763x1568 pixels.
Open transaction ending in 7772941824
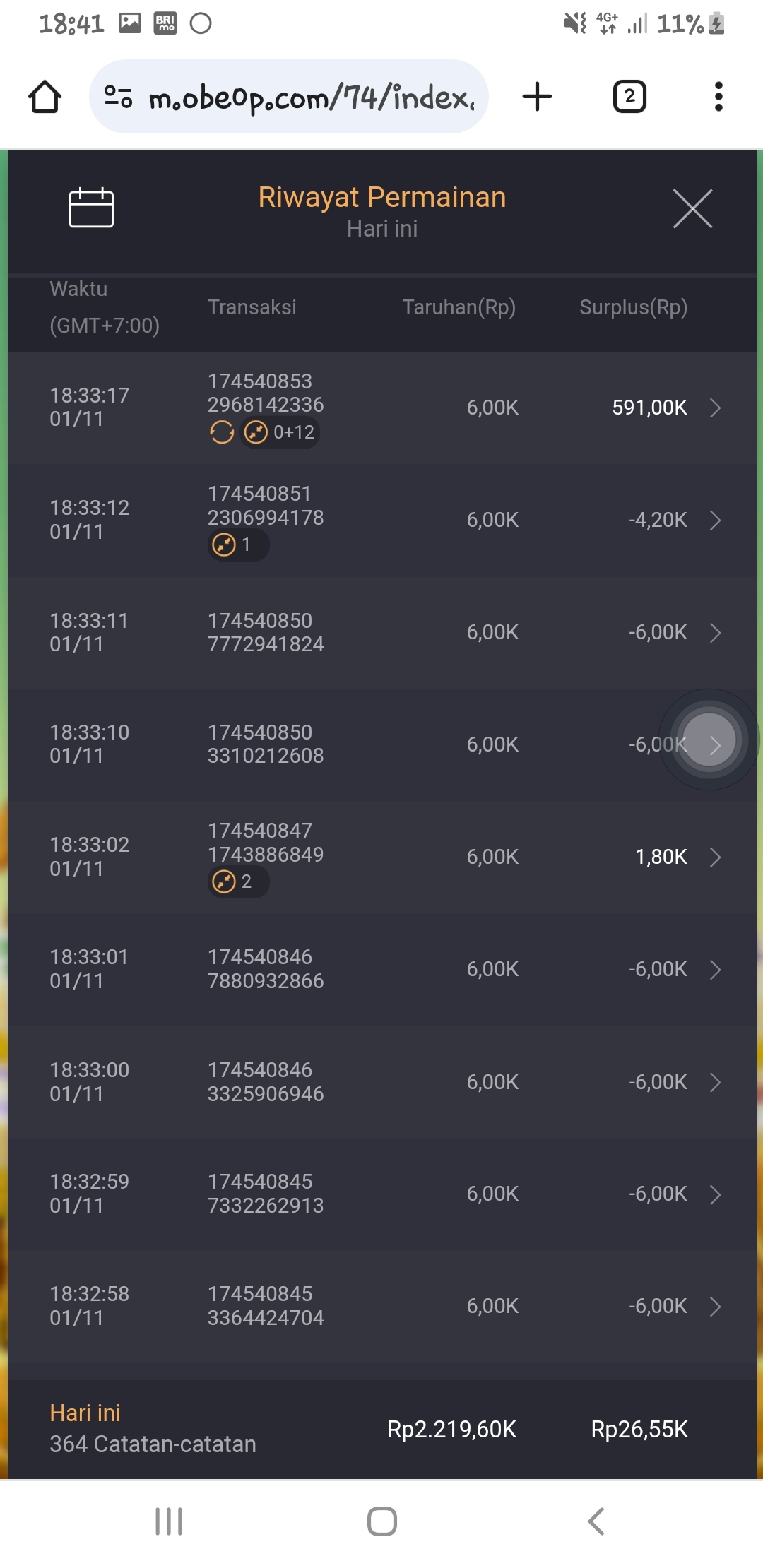click(x=714, y=632)
